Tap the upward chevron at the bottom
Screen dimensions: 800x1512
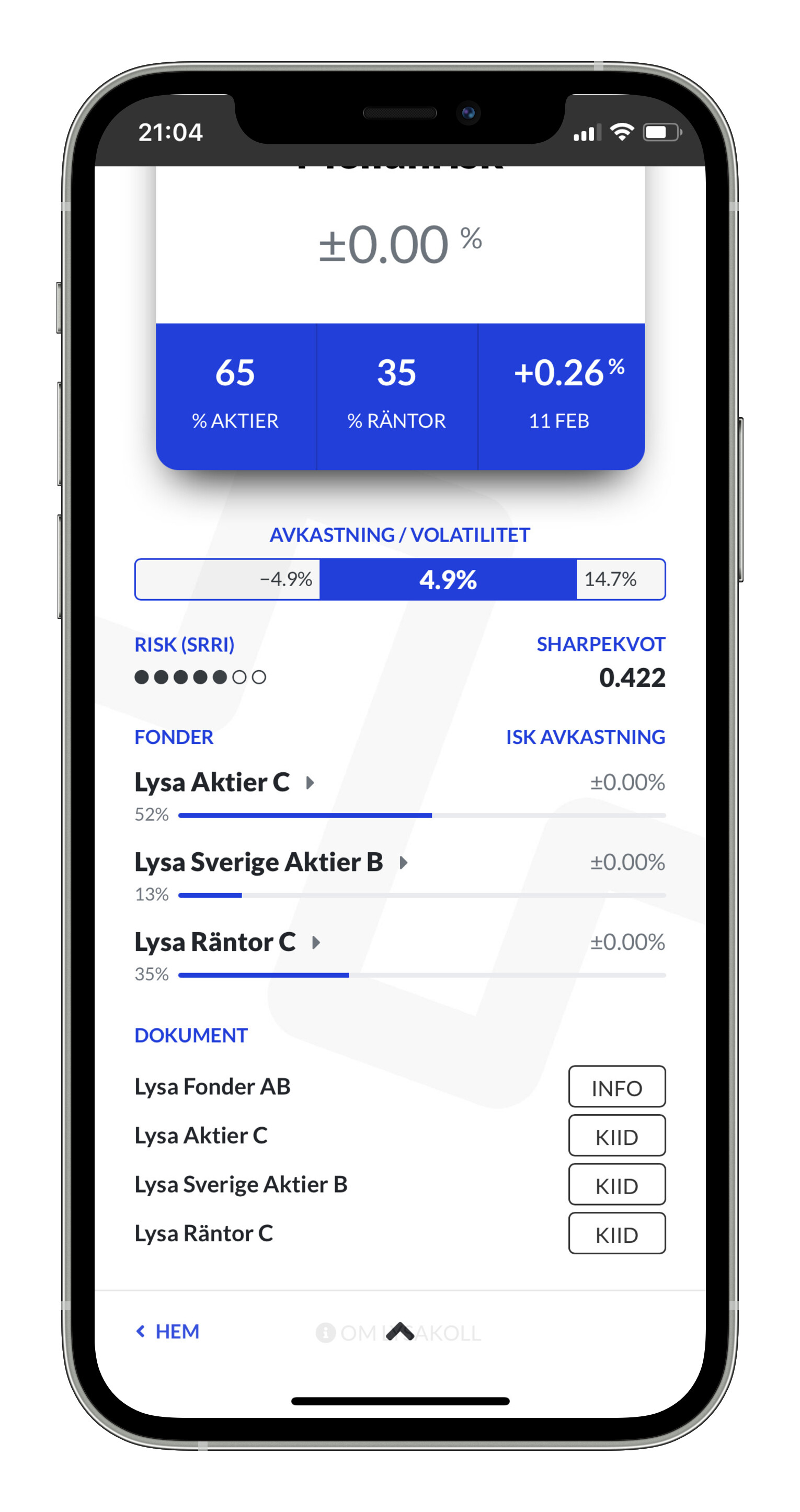click(x=401, y=1331)
